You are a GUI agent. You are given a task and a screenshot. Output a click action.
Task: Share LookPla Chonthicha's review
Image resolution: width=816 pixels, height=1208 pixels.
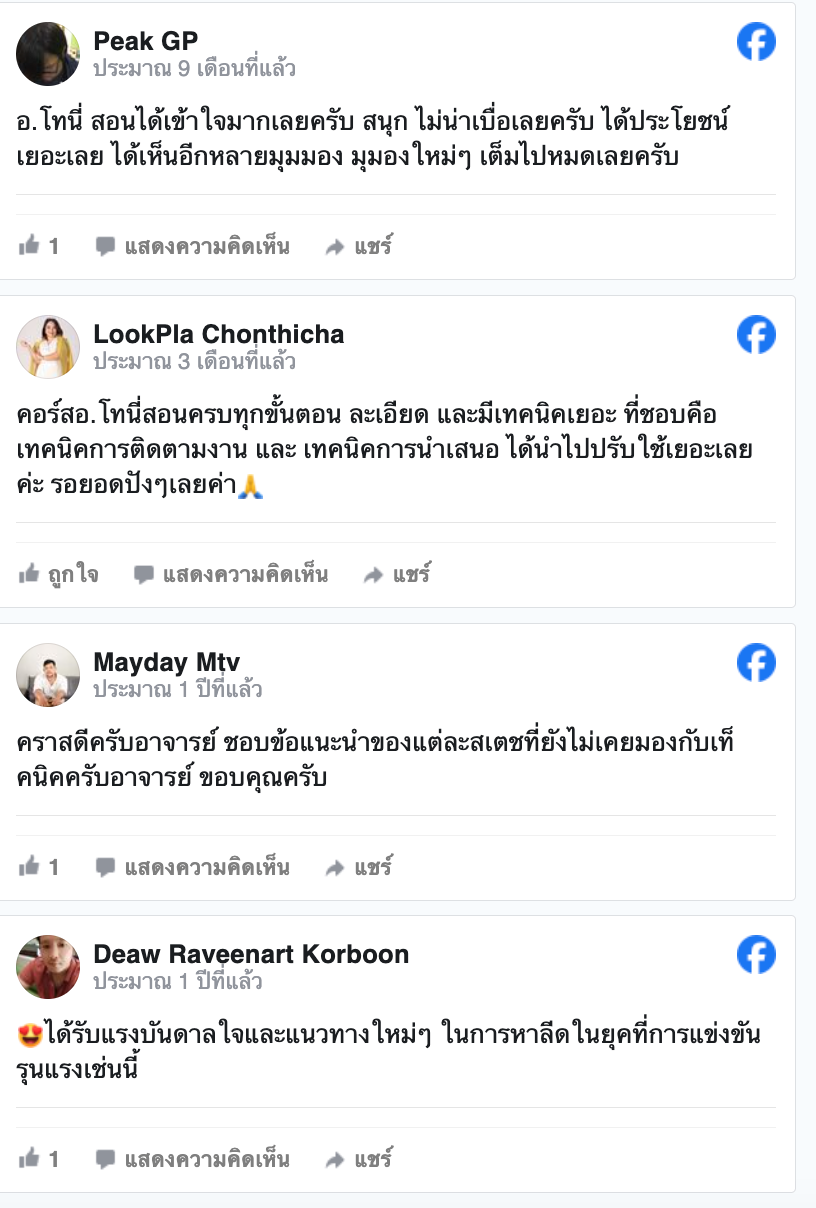396,574
